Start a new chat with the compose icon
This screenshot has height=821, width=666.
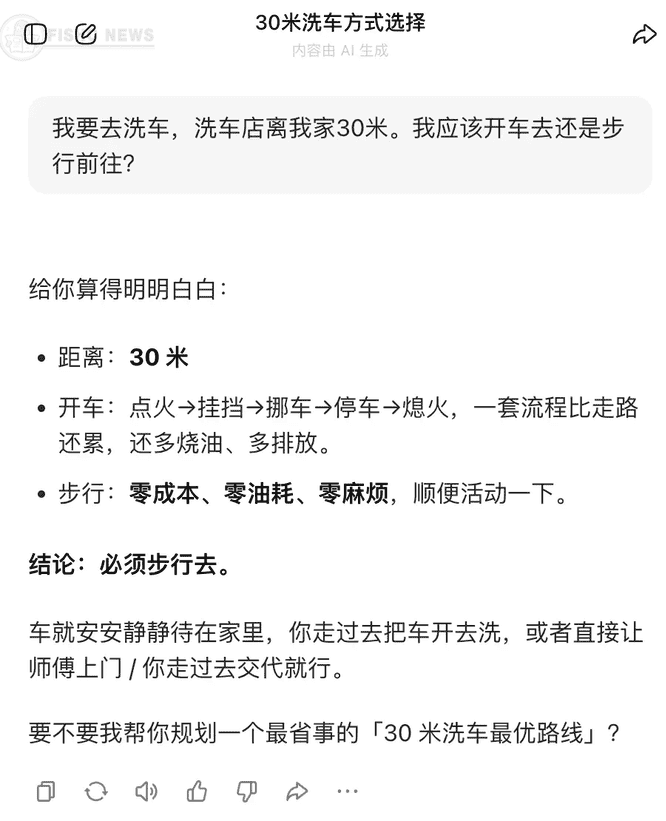pyautogui.click(x=86, y=34)
